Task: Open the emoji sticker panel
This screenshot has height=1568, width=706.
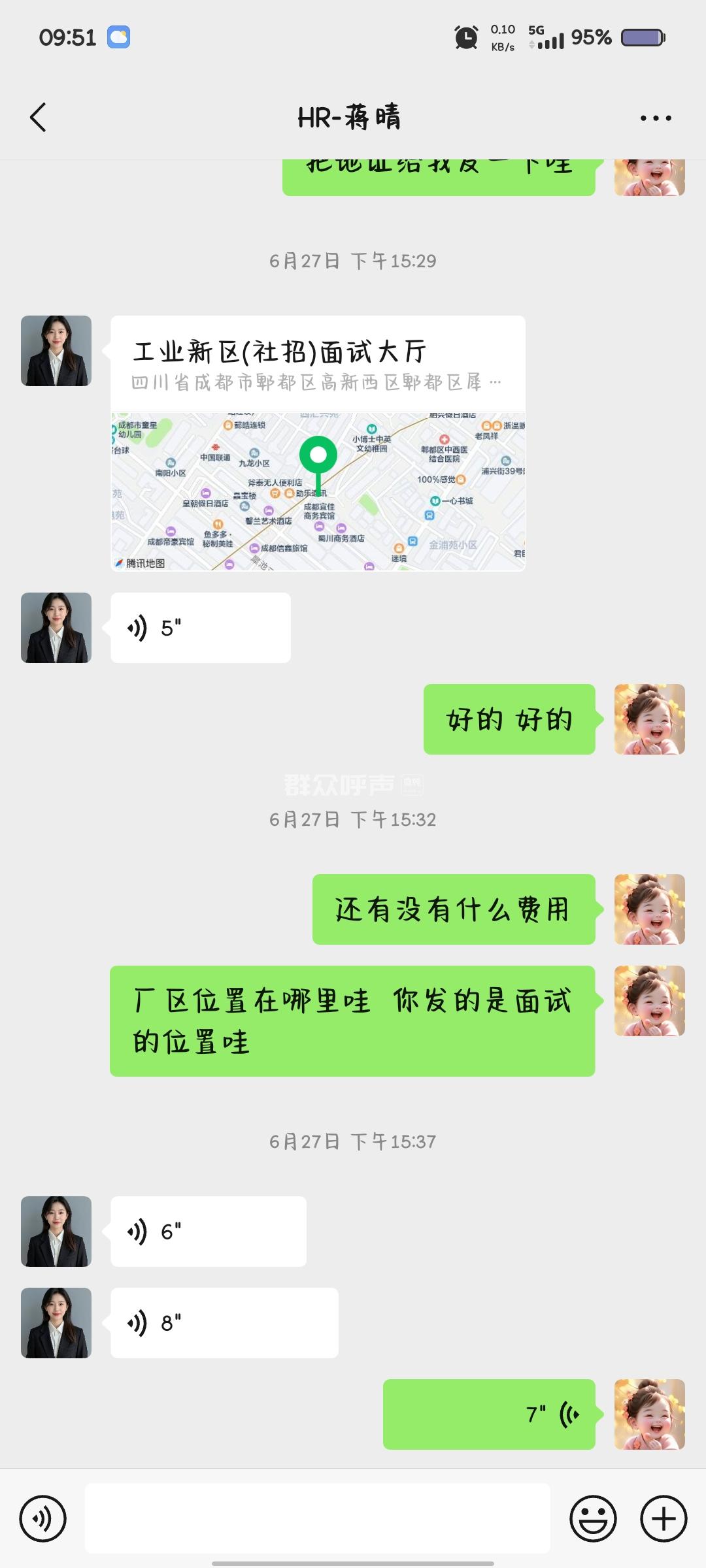Action: pyautogui.click(x=593, y=1518)
